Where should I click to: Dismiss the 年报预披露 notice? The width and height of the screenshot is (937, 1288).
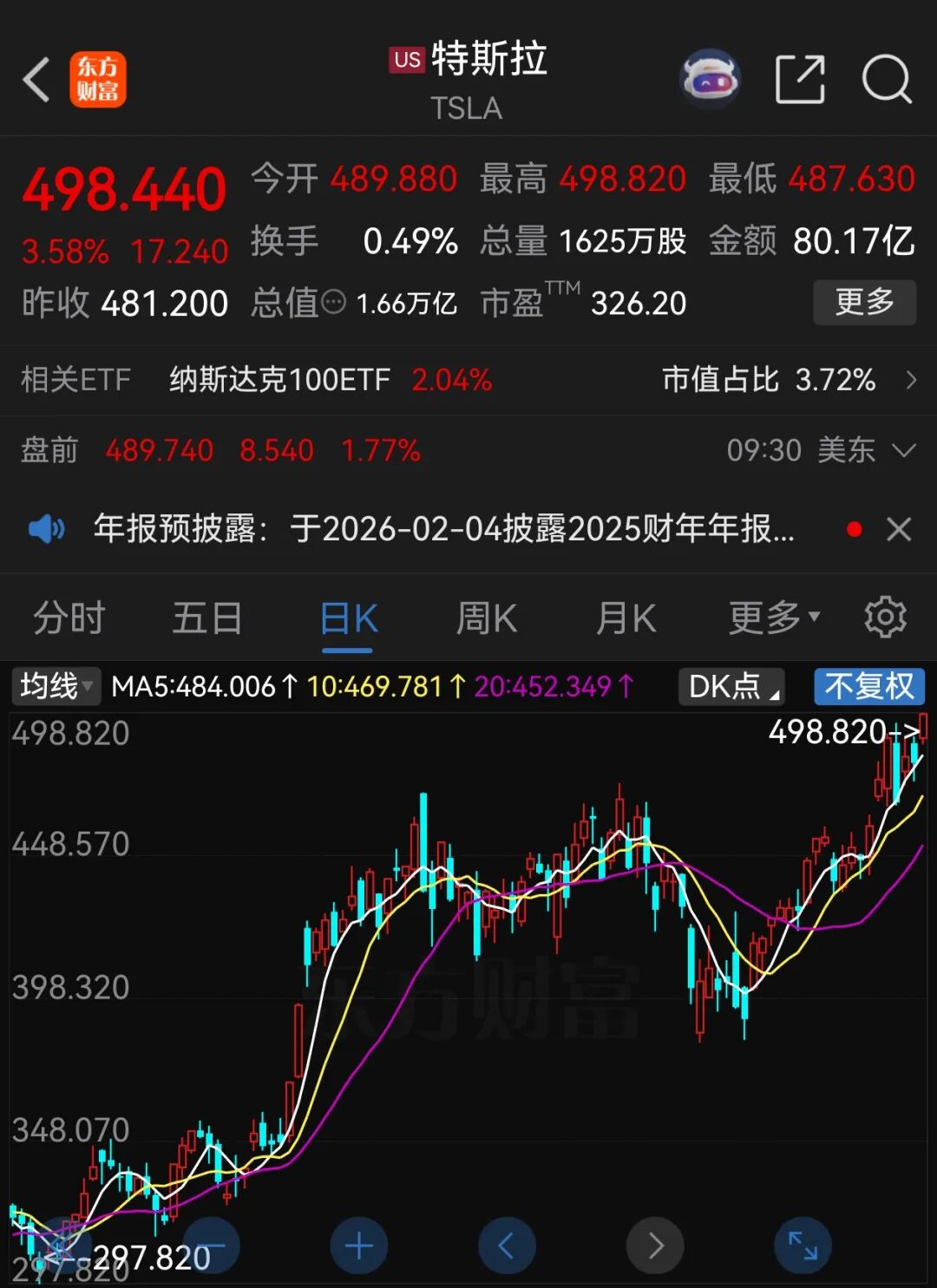tap(899, 529)
